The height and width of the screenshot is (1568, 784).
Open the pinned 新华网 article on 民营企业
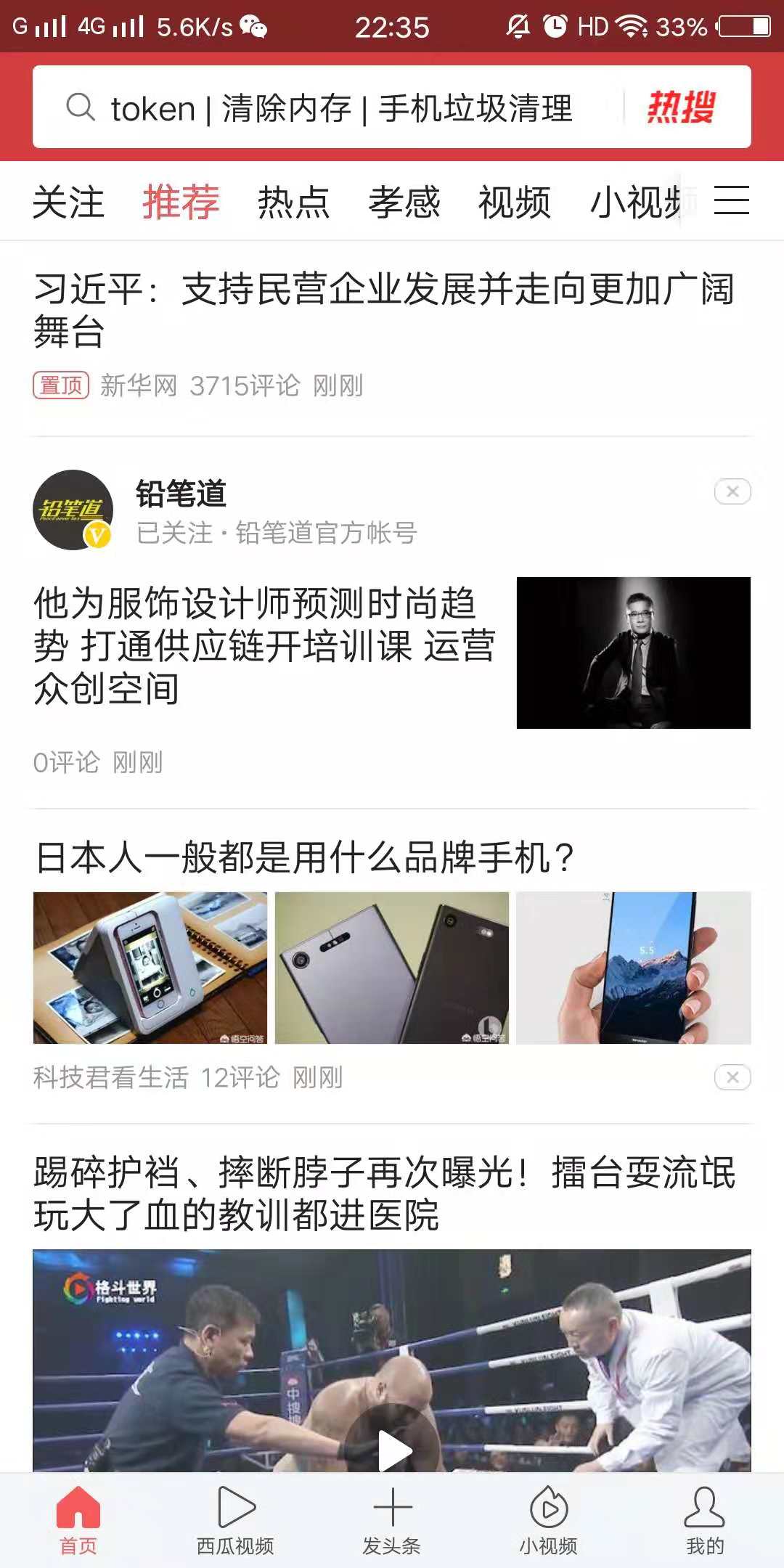click(x=383, y=310)
